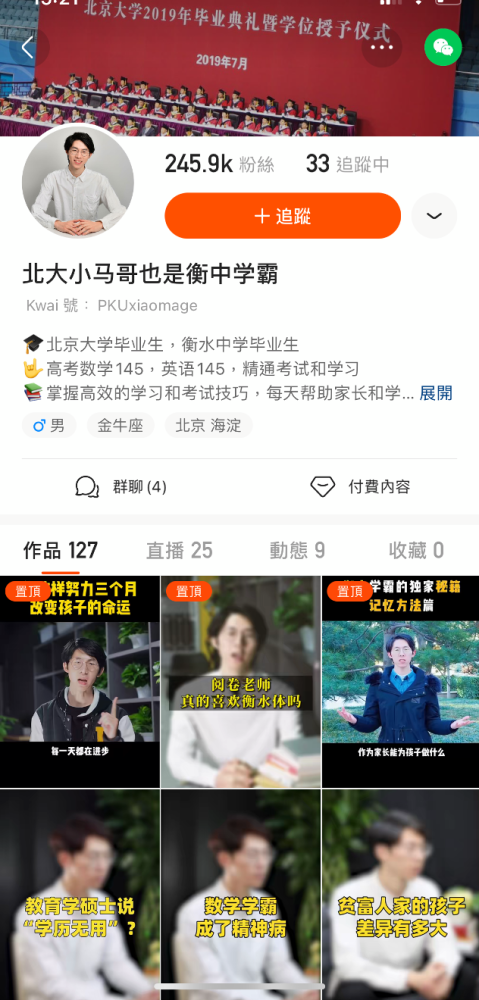
Task: Open 付費內容 paid content
Action: (360, 487)
